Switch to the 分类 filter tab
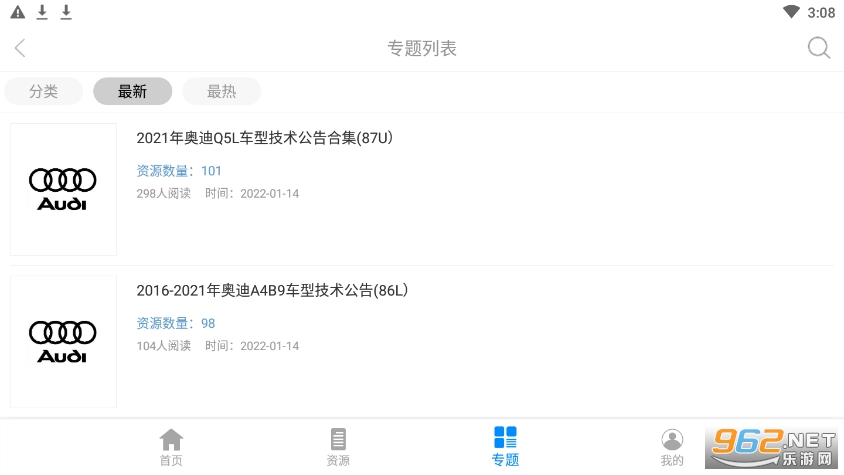 point(43,91)
